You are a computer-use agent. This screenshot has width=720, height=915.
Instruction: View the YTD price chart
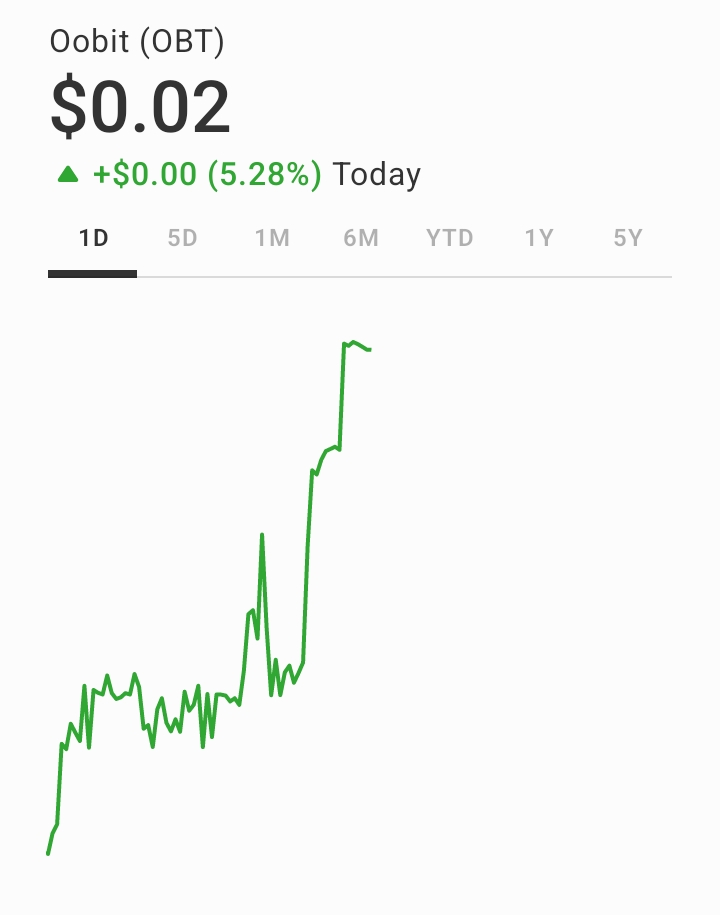(449, 239)
